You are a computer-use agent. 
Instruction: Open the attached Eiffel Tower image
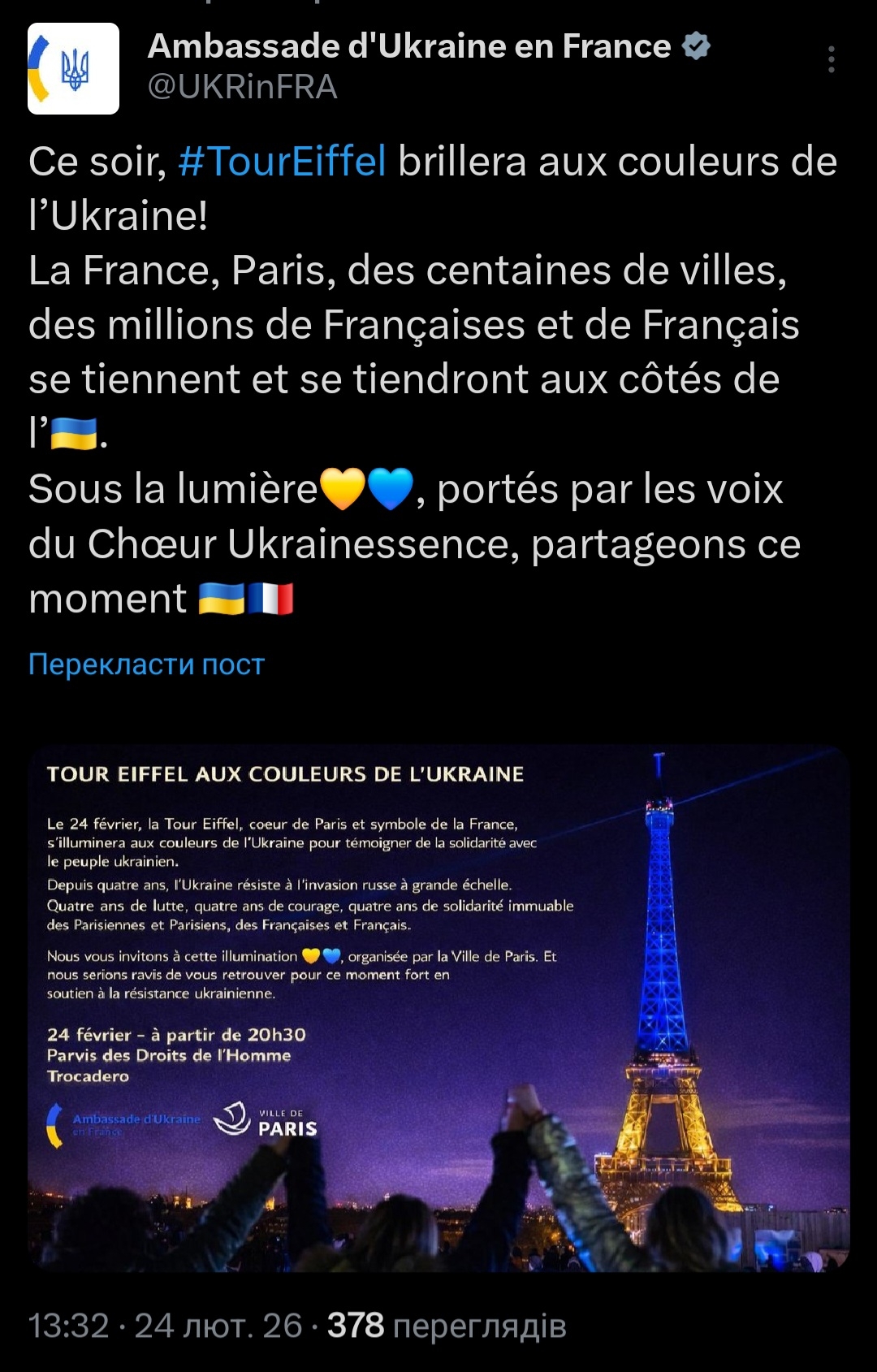pyautogui.click(x=438, y=1007)
